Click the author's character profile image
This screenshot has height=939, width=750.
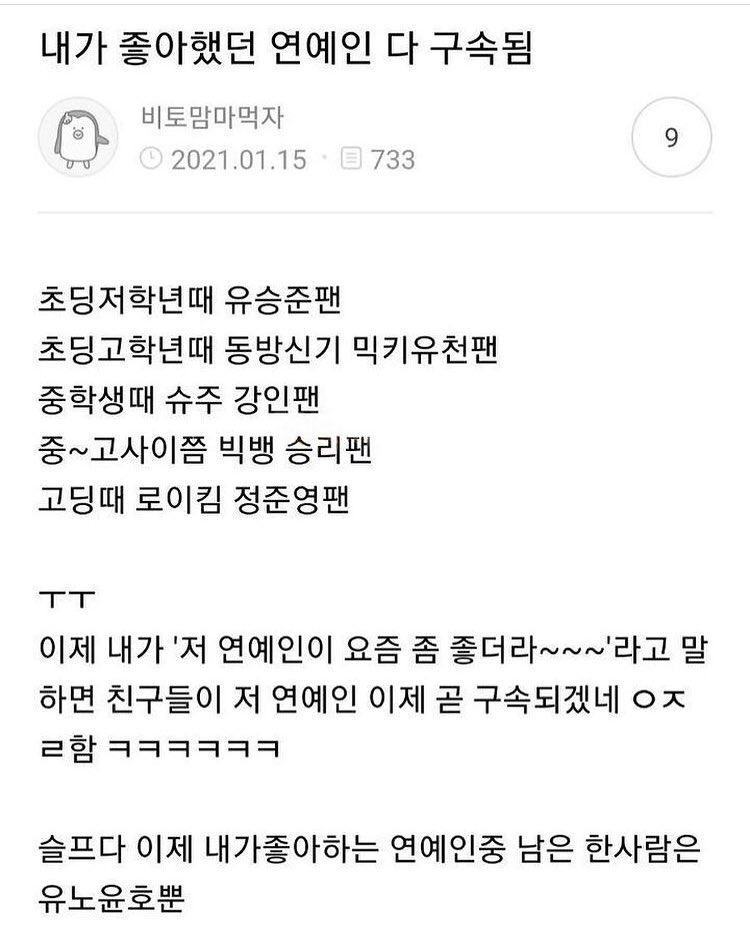point(79,136)
